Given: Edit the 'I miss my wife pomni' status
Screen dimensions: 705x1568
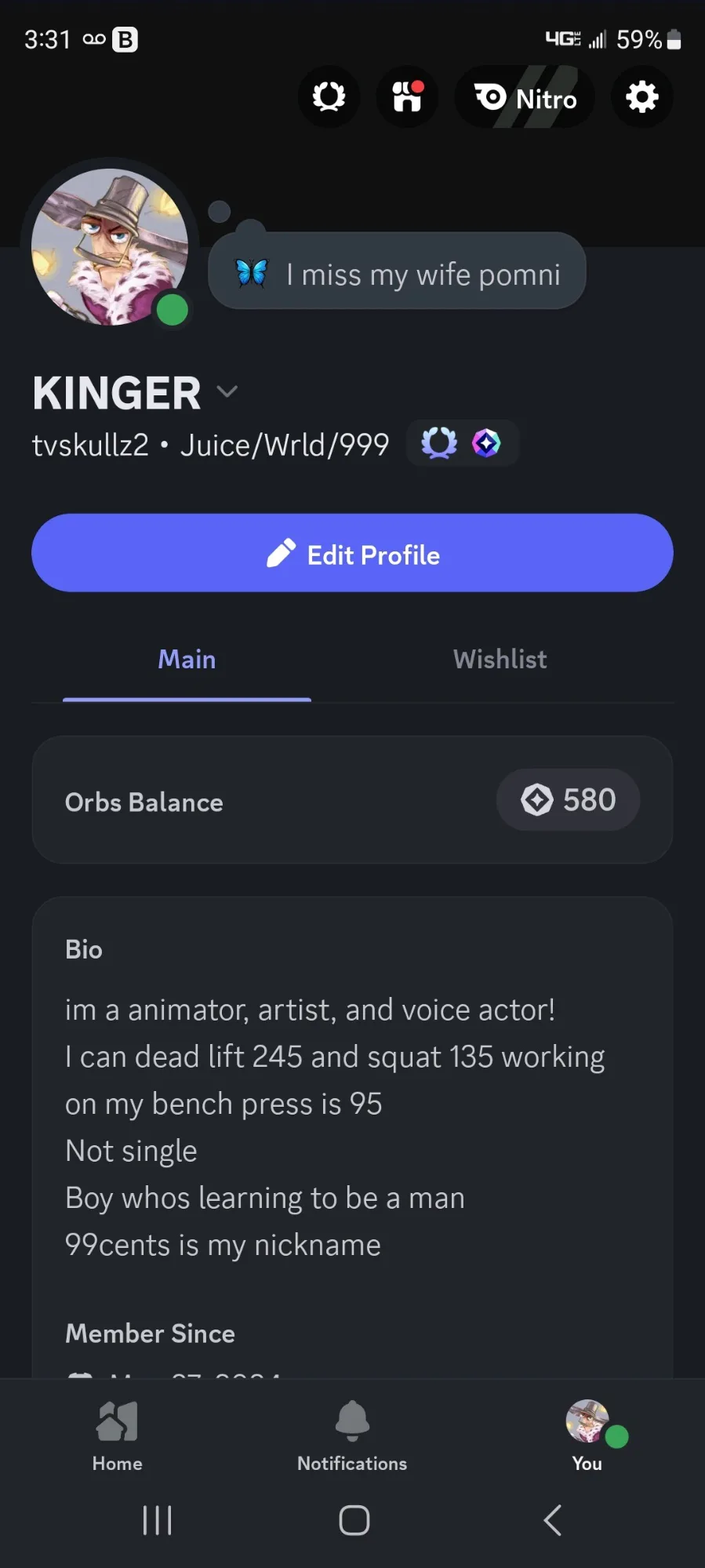Looking at the screenshot, I should (397, 274).
